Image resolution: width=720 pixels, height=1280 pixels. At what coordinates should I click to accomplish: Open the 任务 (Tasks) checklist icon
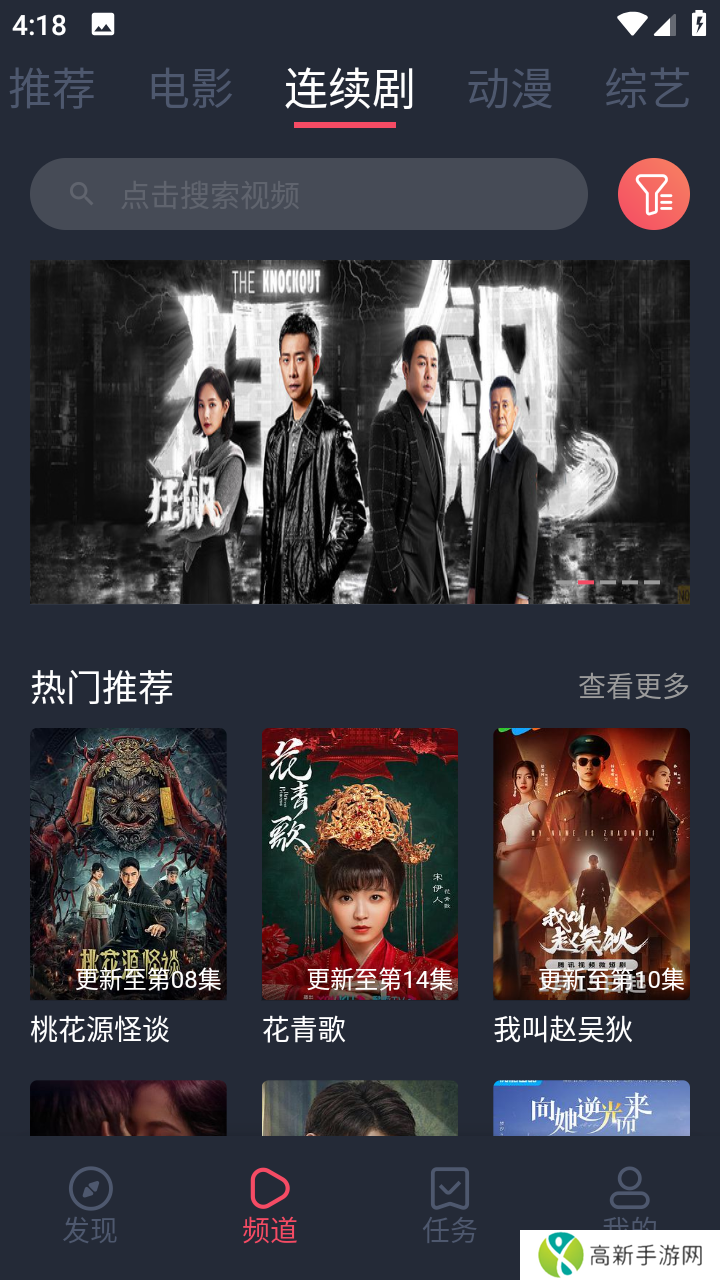pos(449,1190)
